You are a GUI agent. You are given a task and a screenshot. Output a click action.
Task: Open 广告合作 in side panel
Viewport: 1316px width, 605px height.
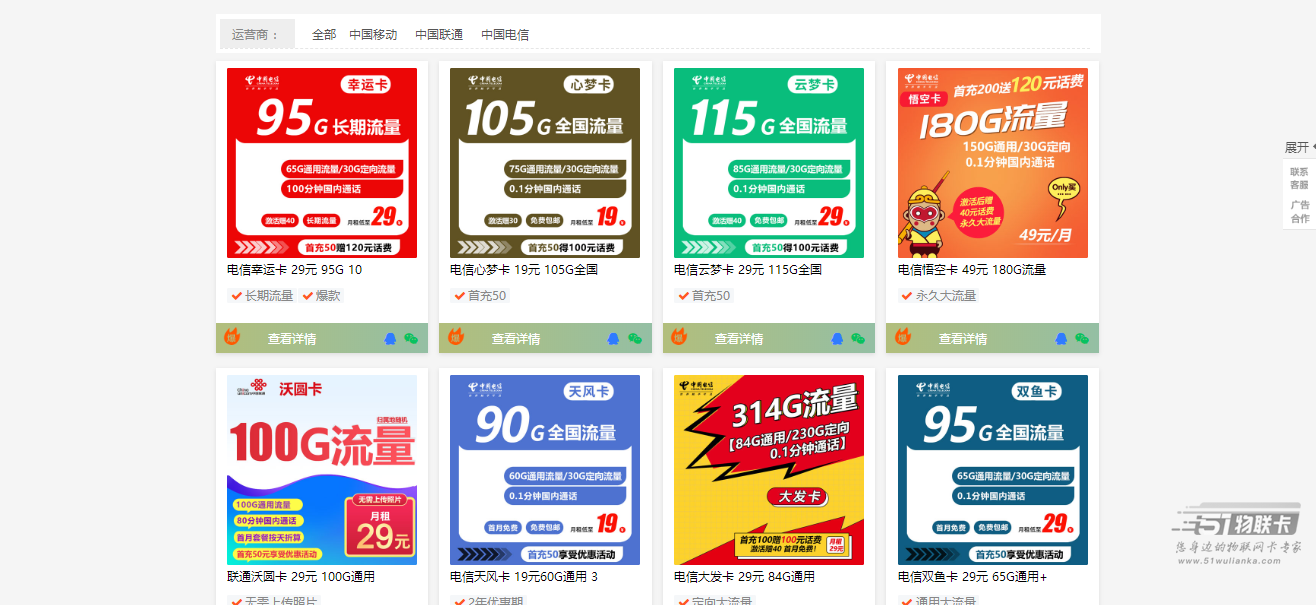tap(1299, 211)
